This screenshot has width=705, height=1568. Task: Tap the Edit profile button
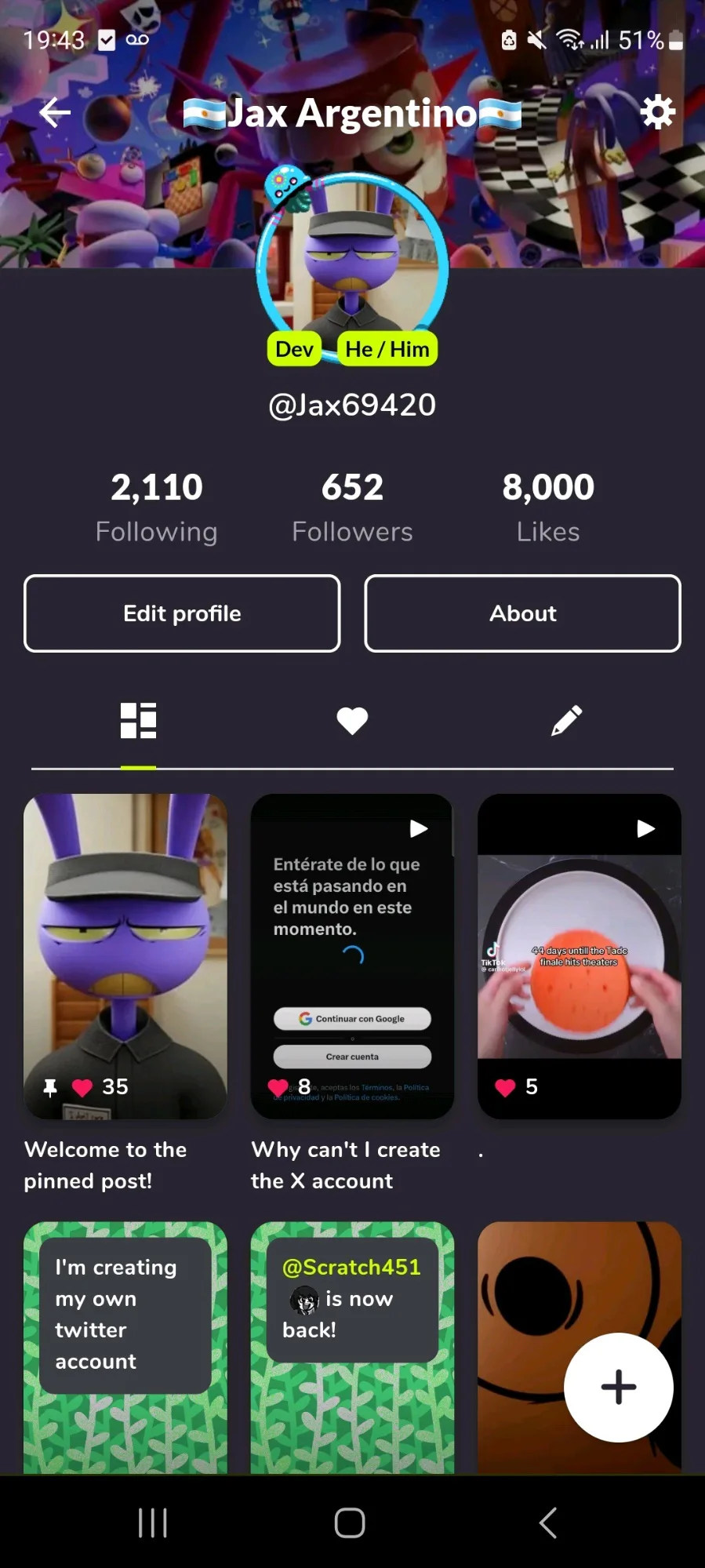(x=182, y=613)
